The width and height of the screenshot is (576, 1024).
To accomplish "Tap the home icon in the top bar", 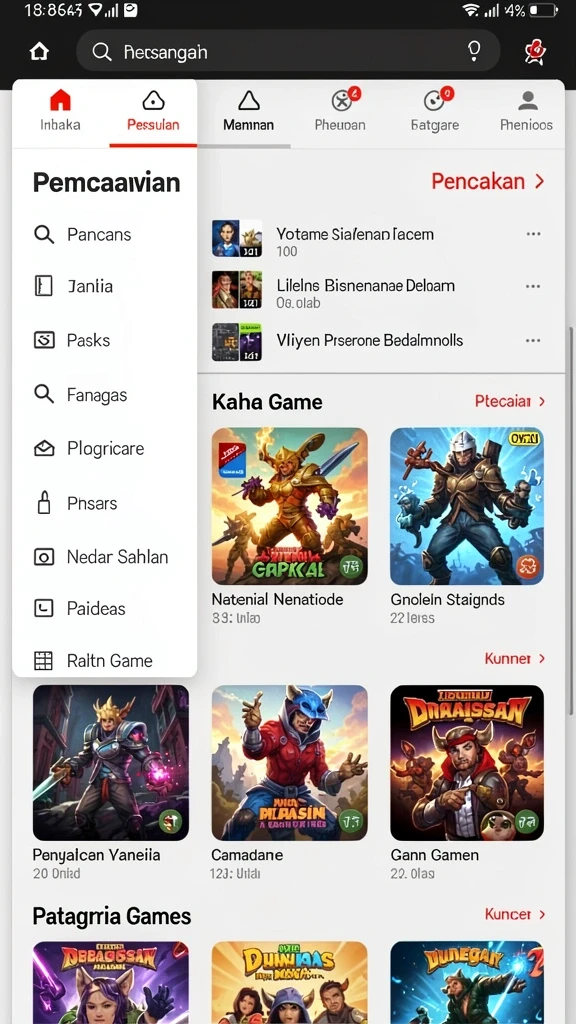I will [x=39, y=52].
